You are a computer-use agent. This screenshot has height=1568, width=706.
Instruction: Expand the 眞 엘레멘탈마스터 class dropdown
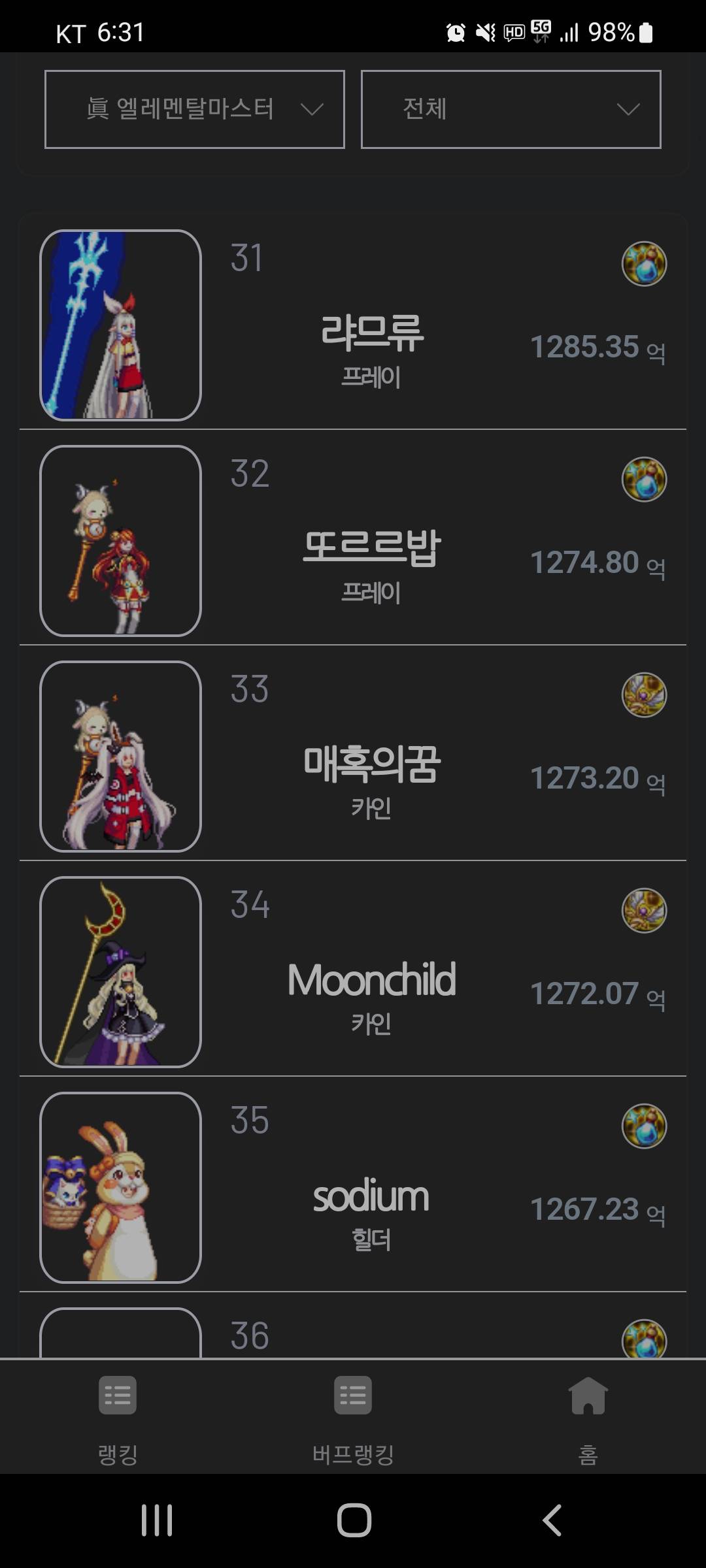(x=194, y=109)
